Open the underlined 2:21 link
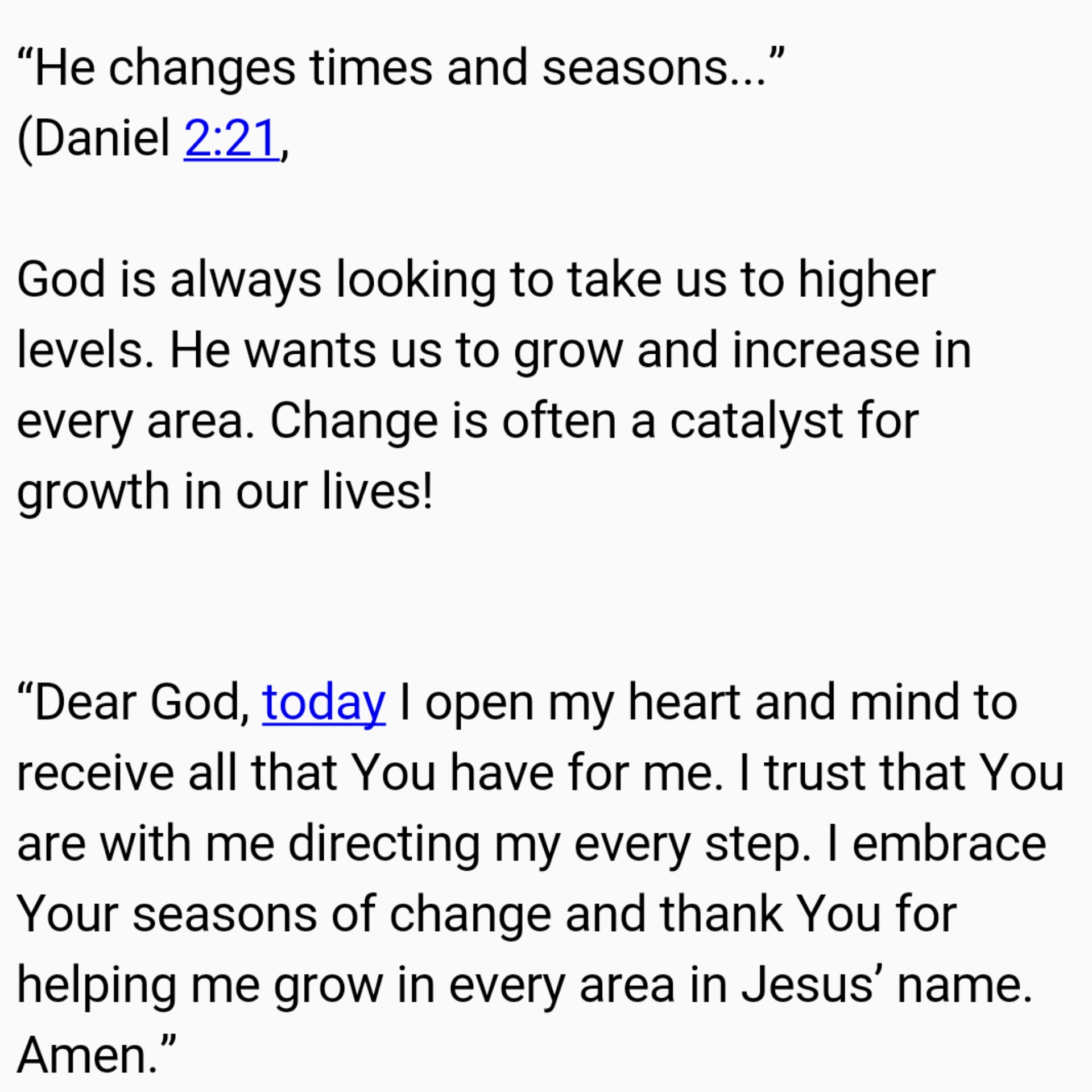This screenshot has width=1092, height=1092. (231, 138)
